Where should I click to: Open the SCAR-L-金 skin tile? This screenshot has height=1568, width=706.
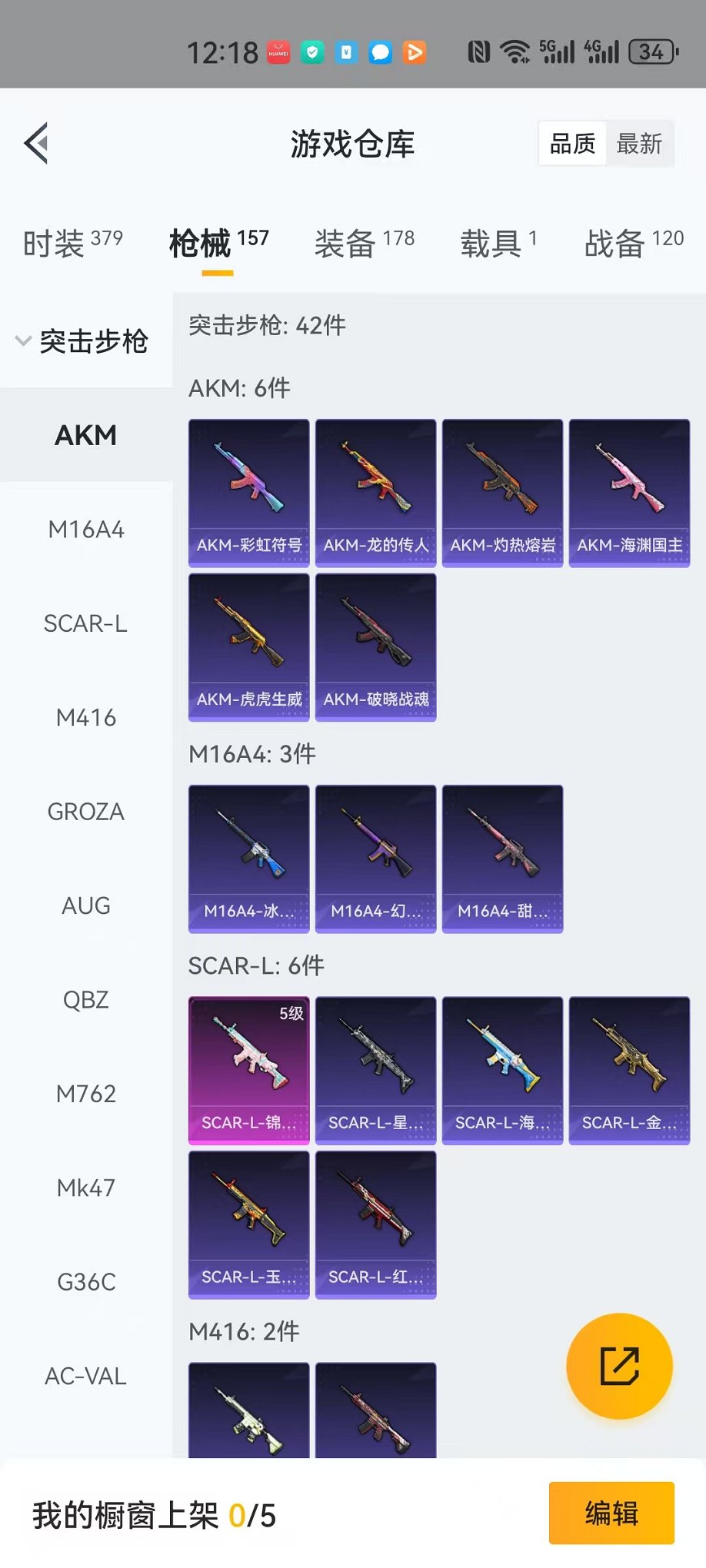[x=629, y=1071]
